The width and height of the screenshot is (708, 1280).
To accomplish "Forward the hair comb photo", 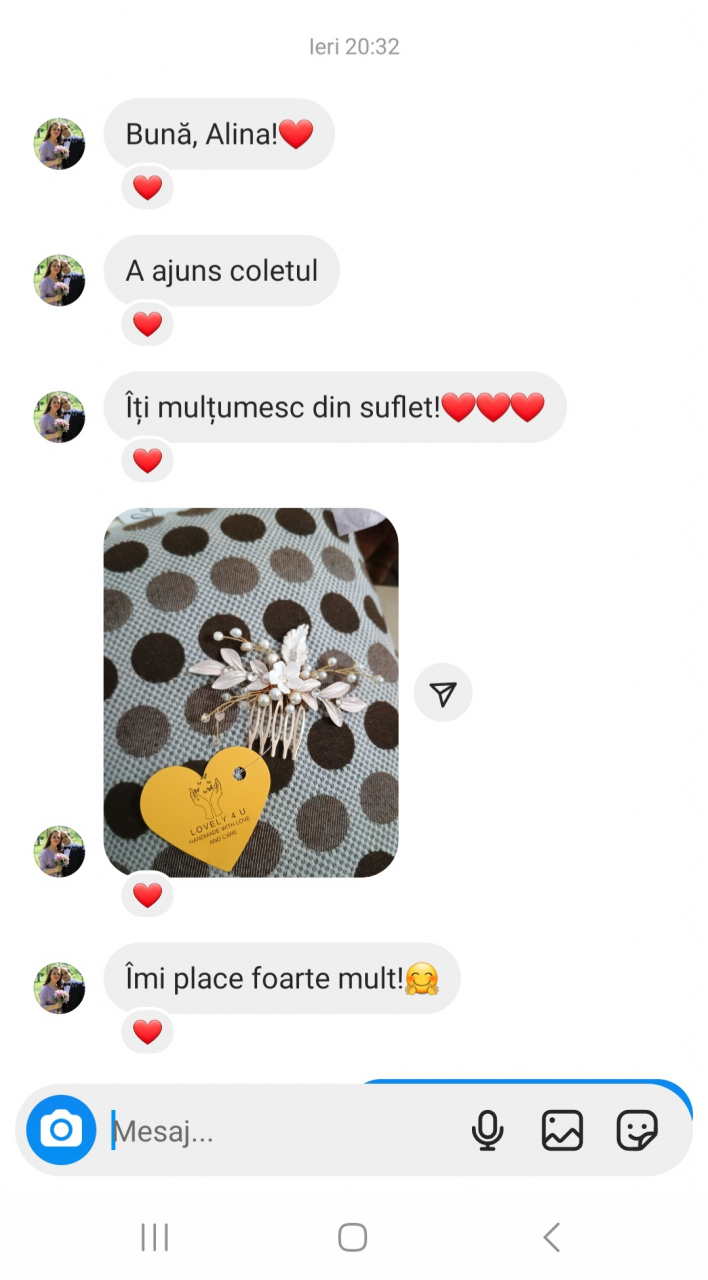I will click(443, 693).
